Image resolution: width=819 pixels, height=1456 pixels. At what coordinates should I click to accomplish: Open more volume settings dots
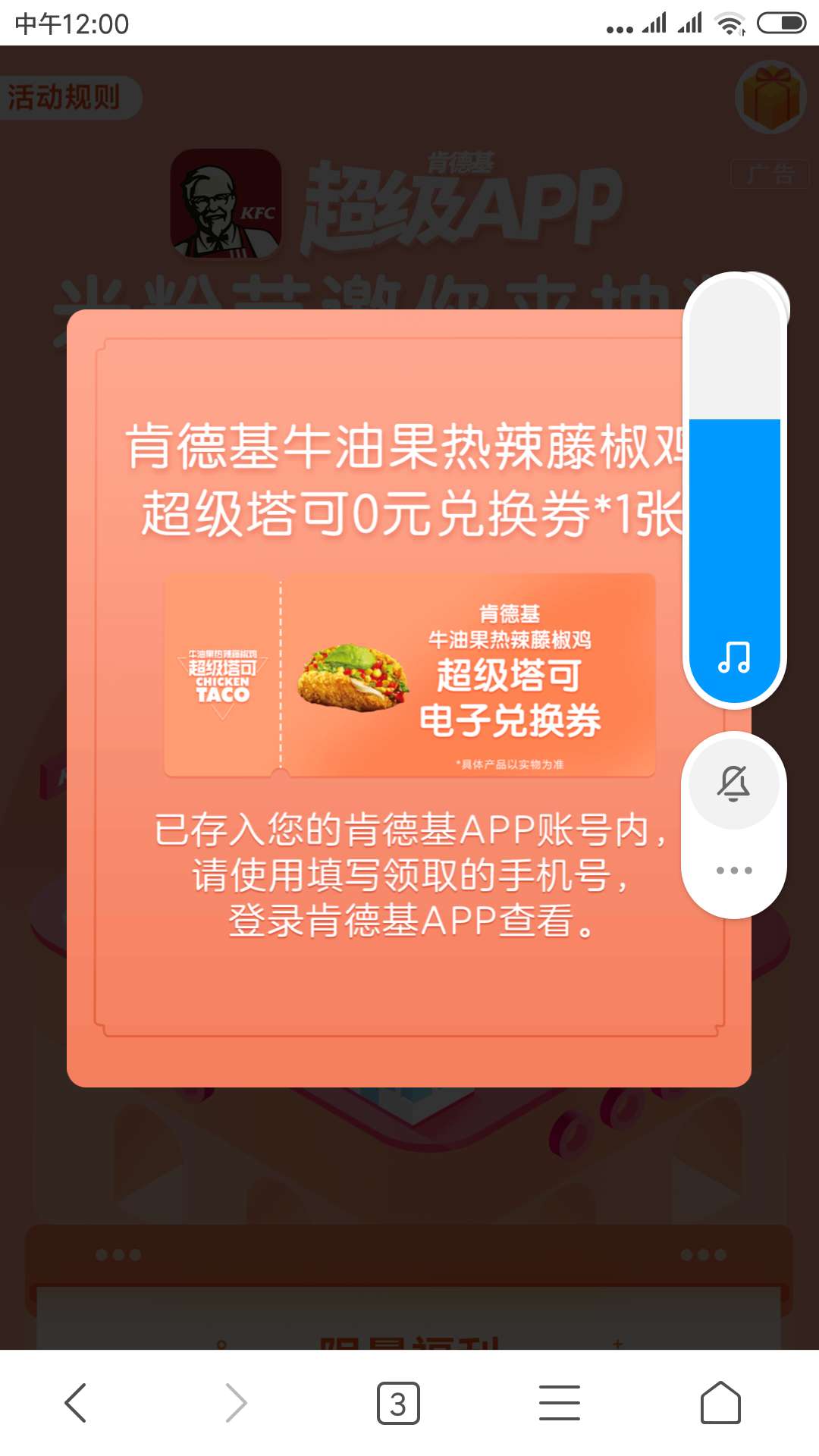(x=733, y=870)
